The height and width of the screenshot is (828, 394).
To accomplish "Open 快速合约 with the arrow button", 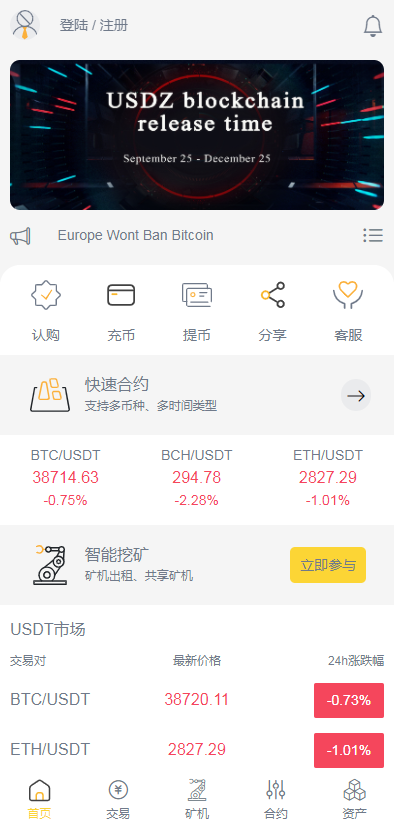I will pos(356,396).
